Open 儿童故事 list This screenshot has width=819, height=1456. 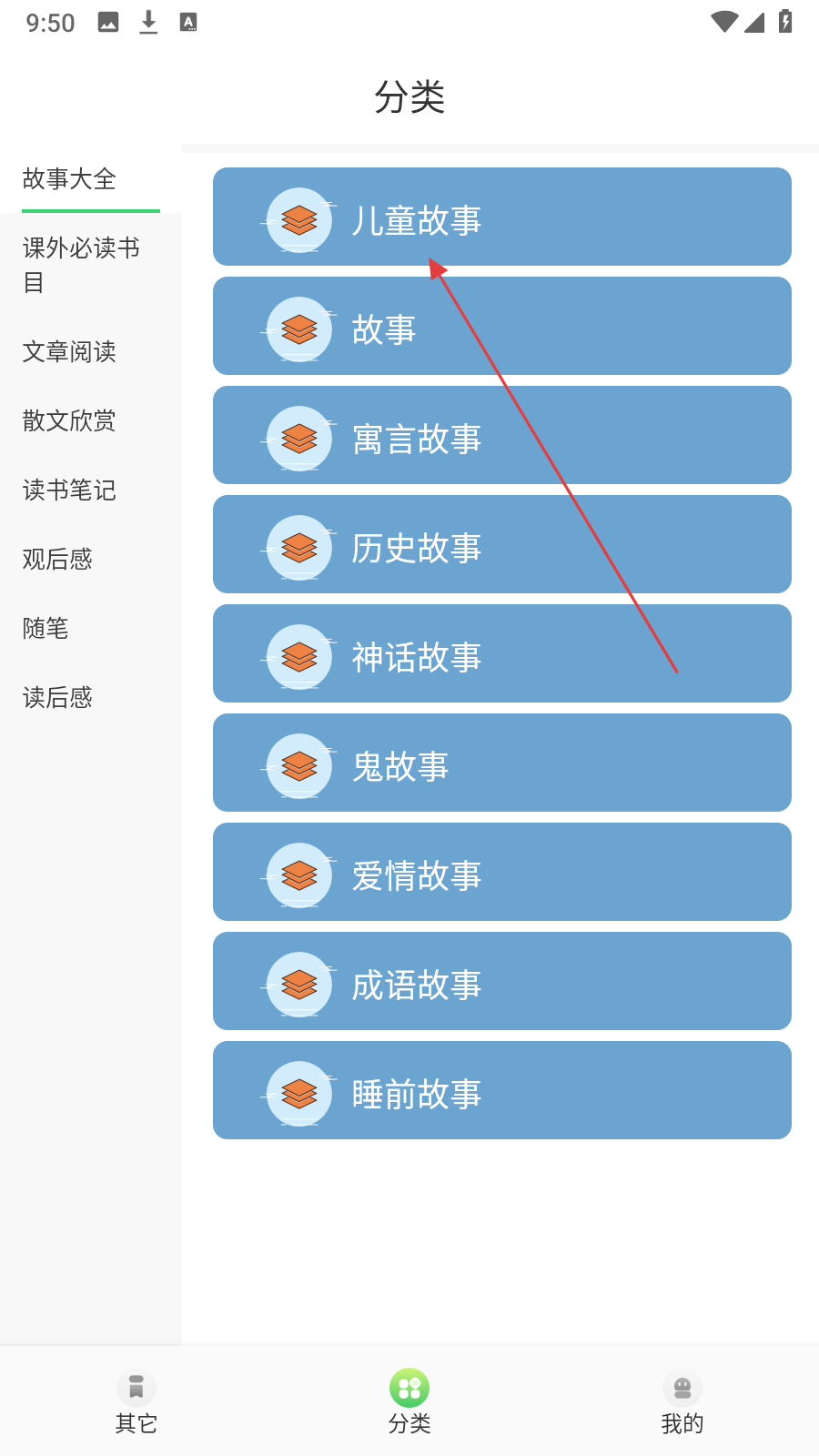[x=501, y=217]
